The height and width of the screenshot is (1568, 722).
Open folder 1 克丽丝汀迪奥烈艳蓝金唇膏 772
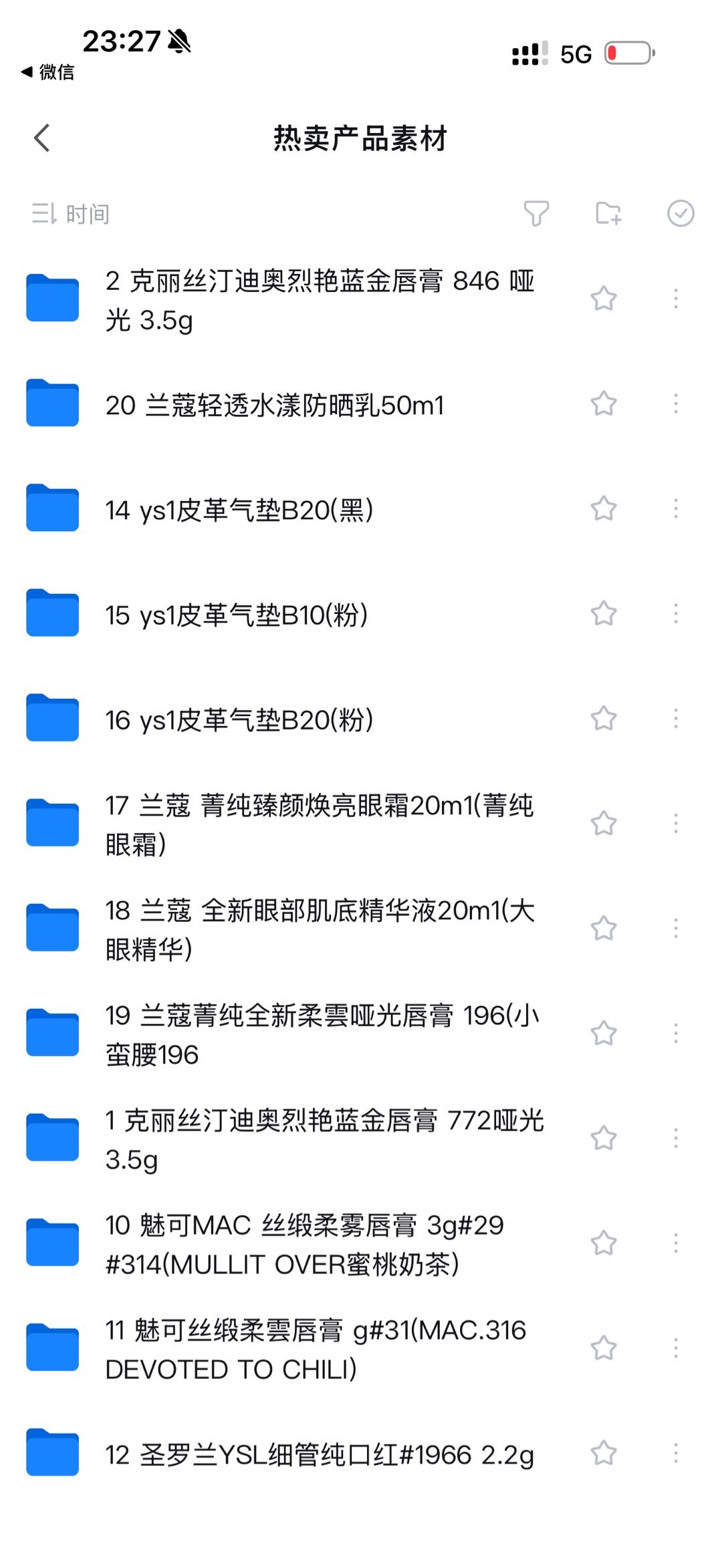click(52, 1138)
